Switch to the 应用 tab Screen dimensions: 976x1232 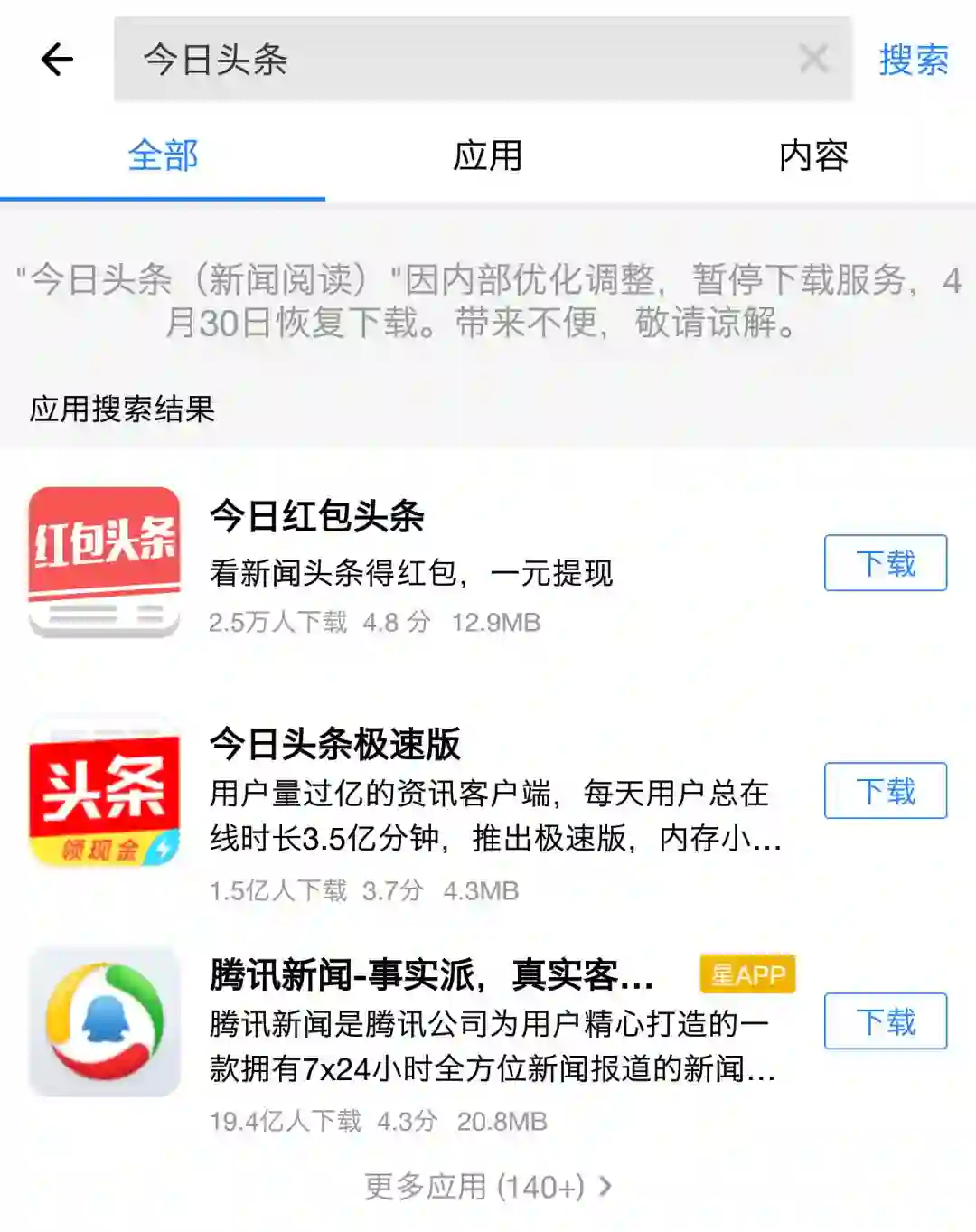[487, 155]
